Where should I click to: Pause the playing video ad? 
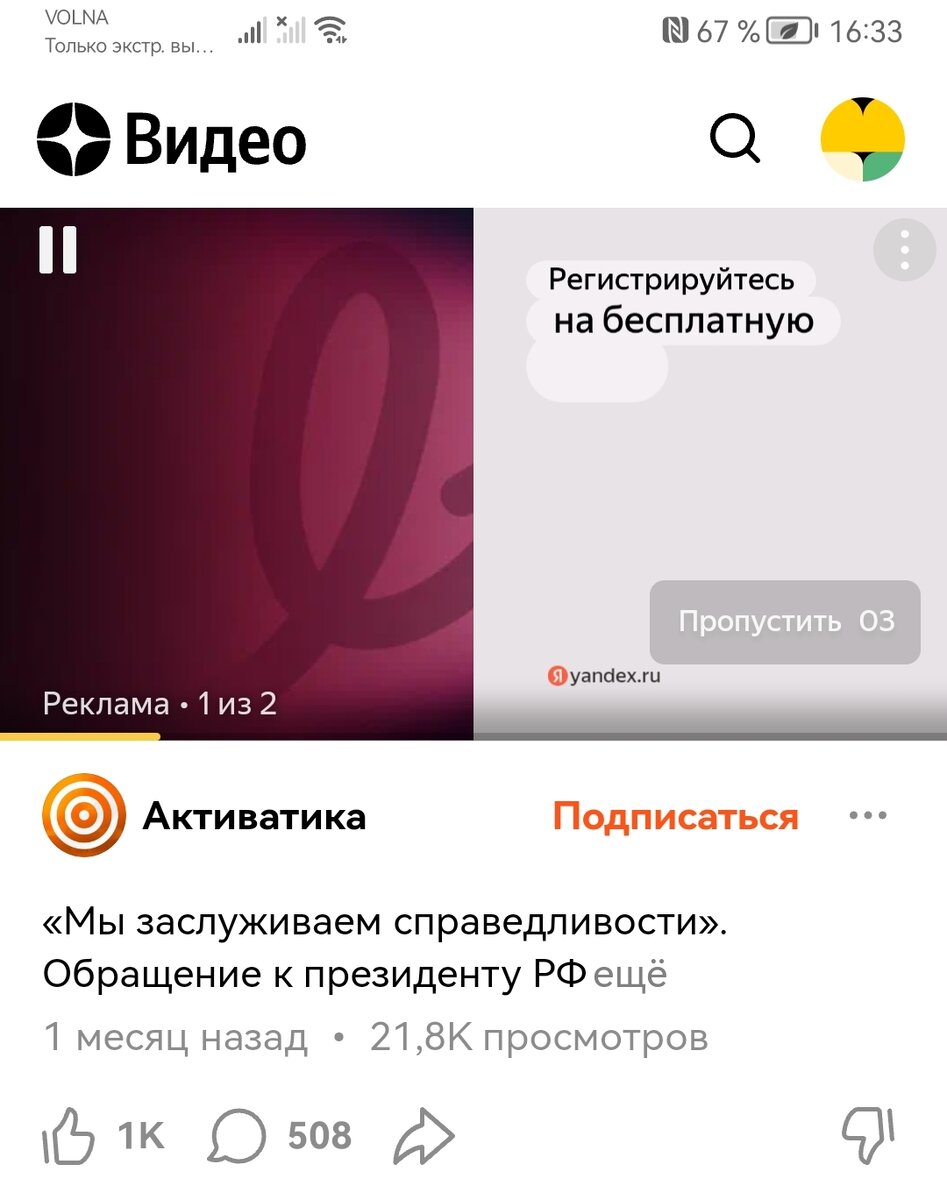point(57,251)
